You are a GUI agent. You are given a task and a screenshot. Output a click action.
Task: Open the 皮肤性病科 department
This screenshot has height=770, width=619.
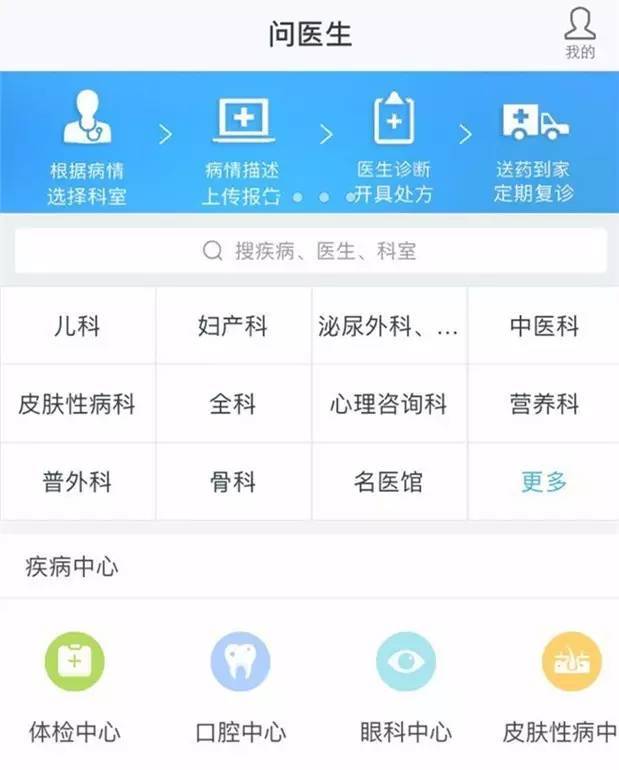[x=77, y=404]
